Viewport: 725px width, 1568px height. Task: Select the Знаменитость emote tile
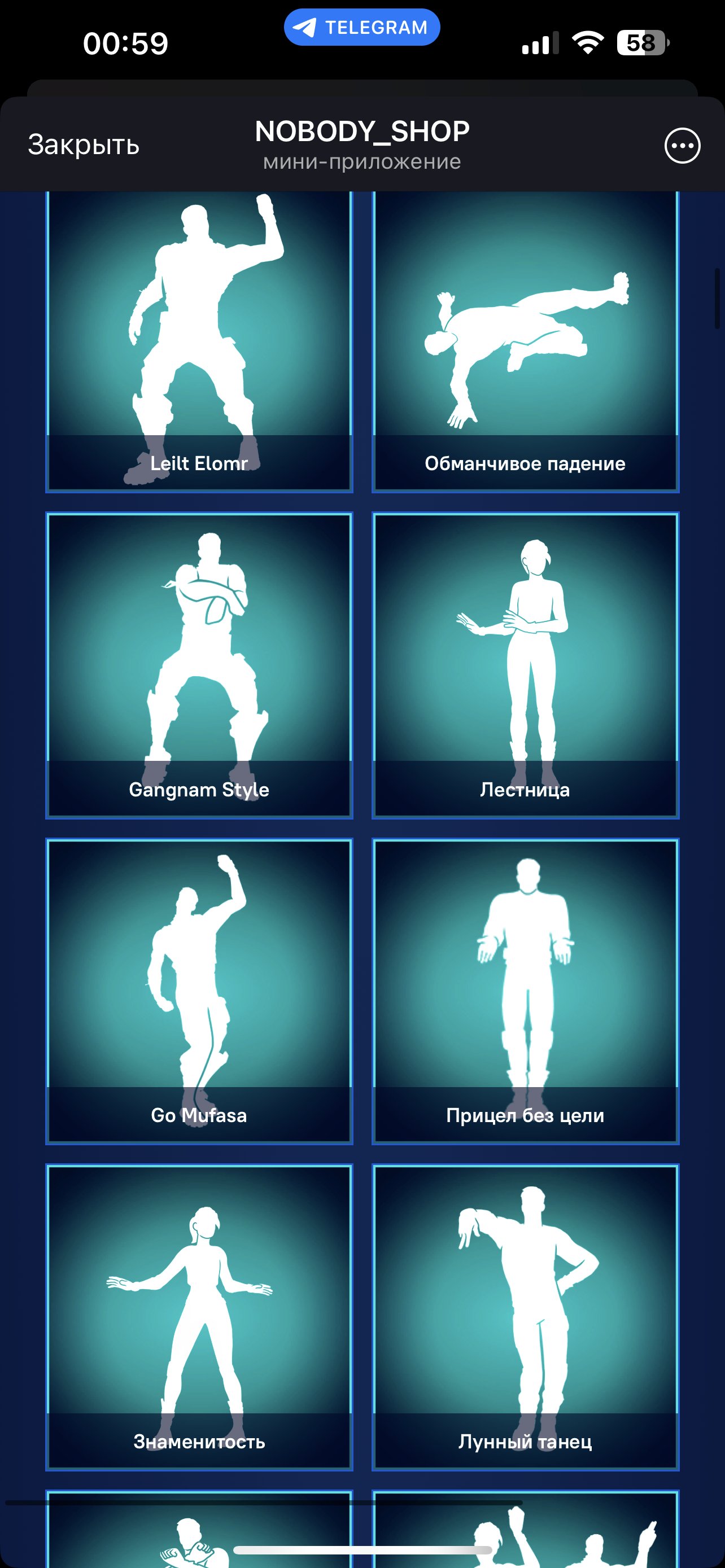199,1318
